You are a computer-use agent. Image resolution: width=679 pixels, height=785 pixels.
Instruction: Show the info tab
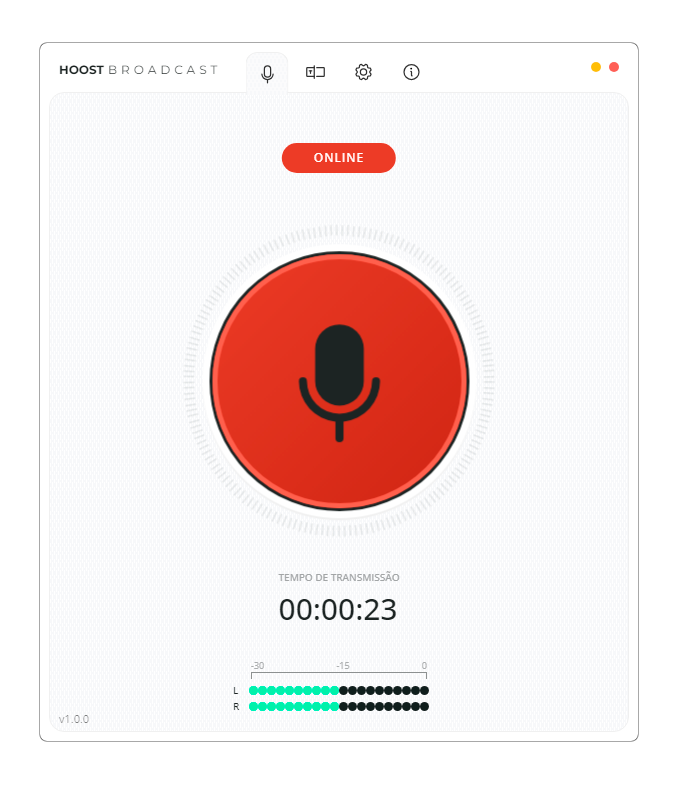click(411, 72)
